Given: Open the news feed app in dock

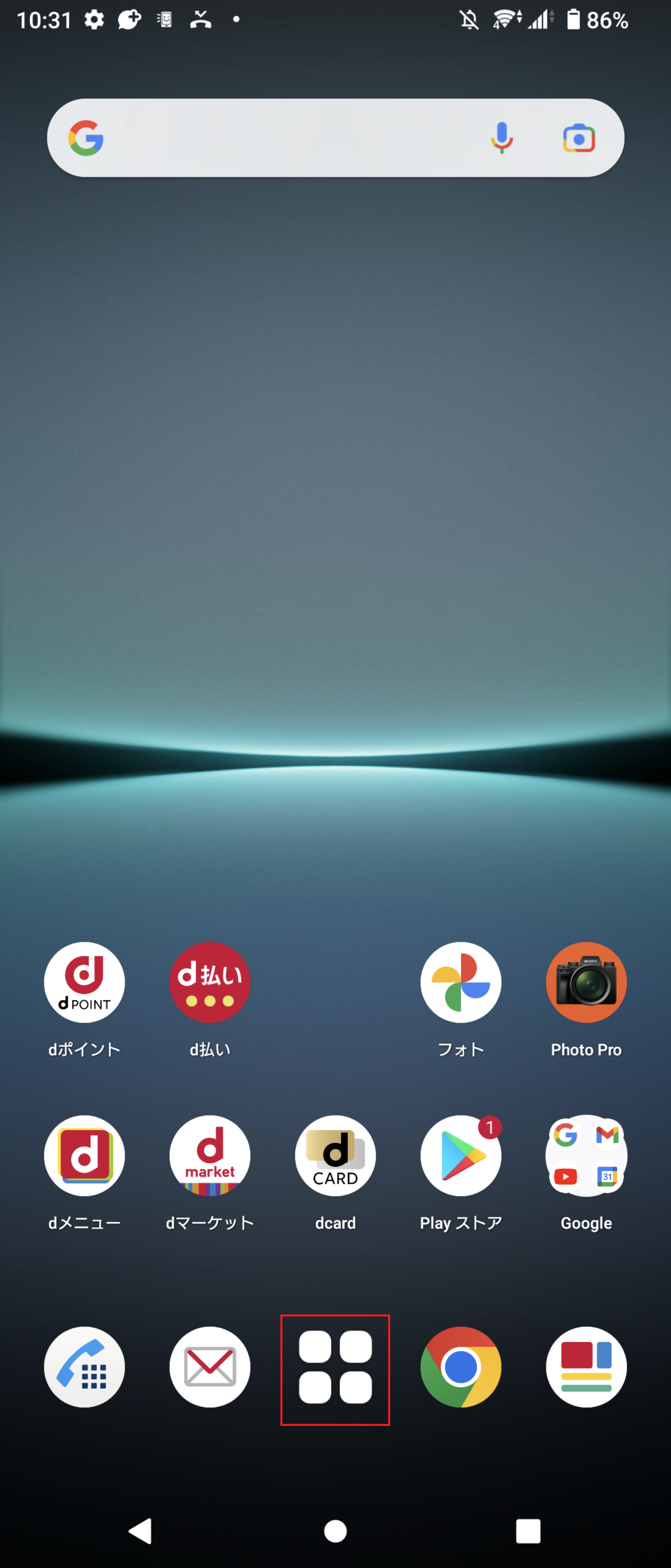Looking at the screenshot, I should pyautogui.click(x=586, y=1367).
